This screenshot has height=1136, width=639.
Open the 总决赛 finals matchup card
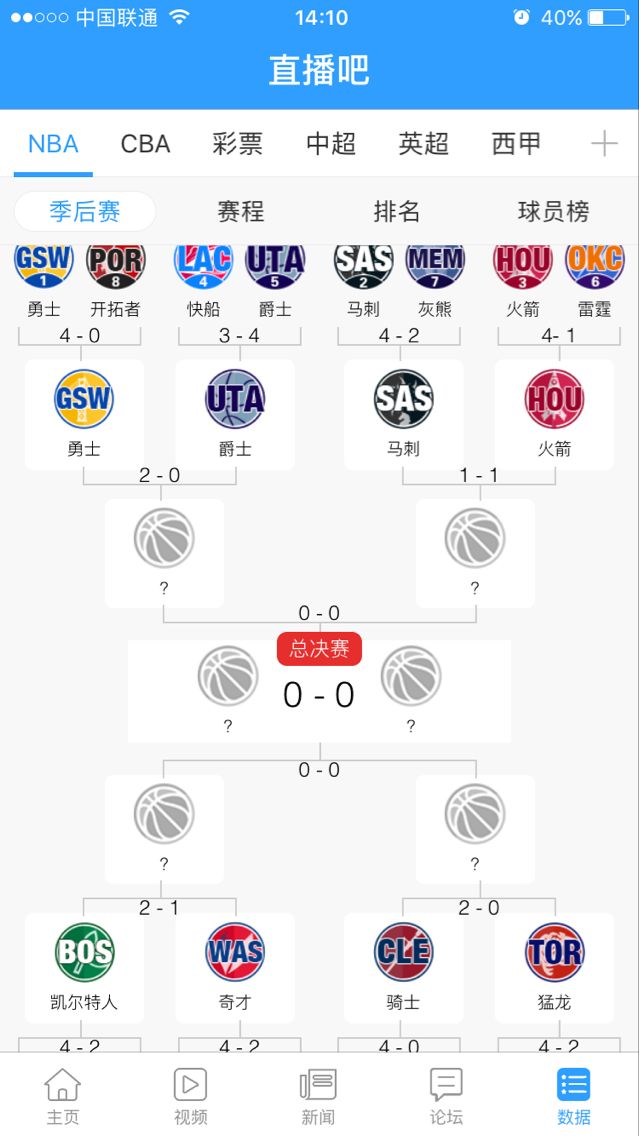pyautogui.click(x=319, y=692)
